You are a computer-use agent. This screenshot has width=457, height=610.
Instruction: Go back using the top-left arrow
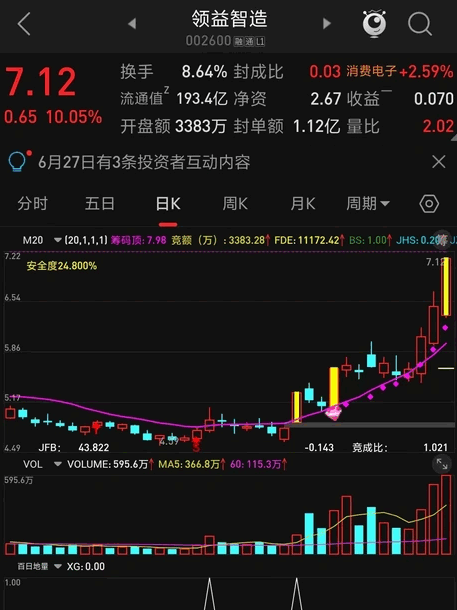click(x=24, y=24)
